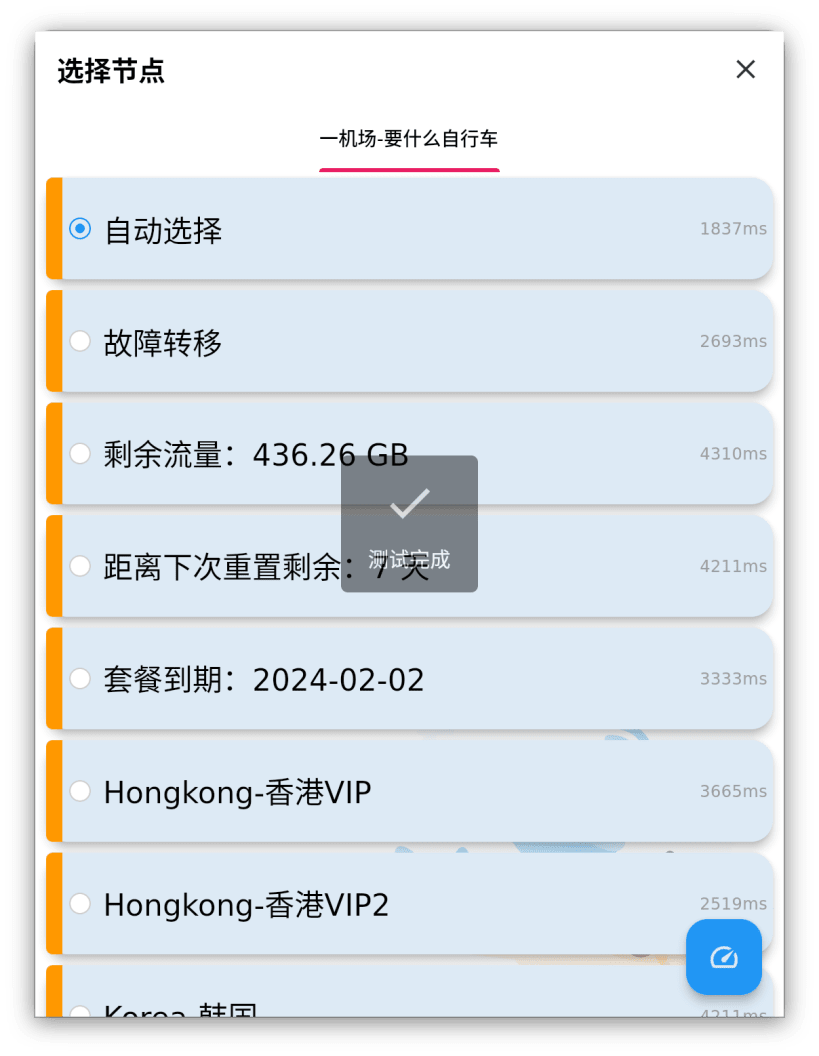The image size is (819, 1056).
Task: Close the 选择节点 panel
Action: click(x=745, y=69)
